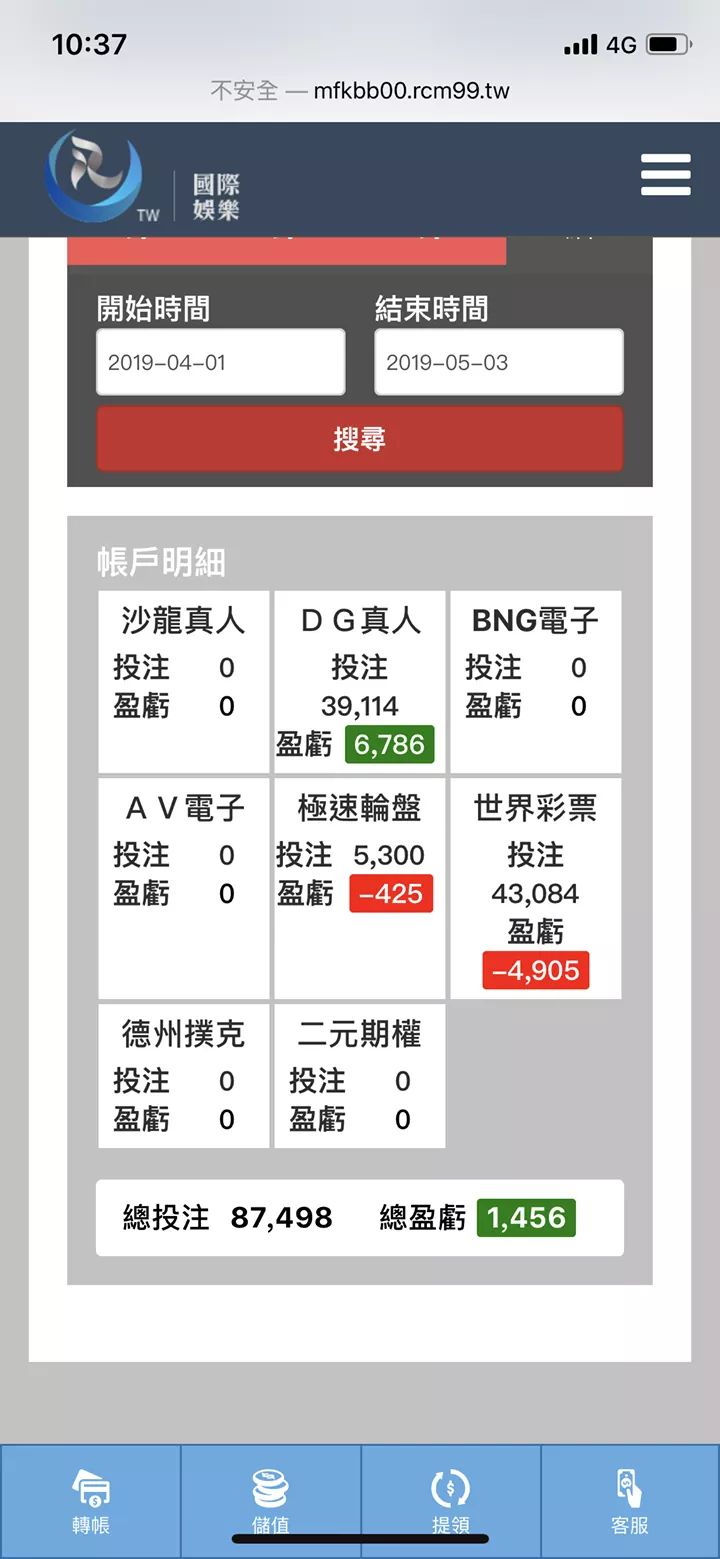Open the 轉帳 transfer tab
The width and height of the screenshot is (720, 1559).
tap(91, 1502)
